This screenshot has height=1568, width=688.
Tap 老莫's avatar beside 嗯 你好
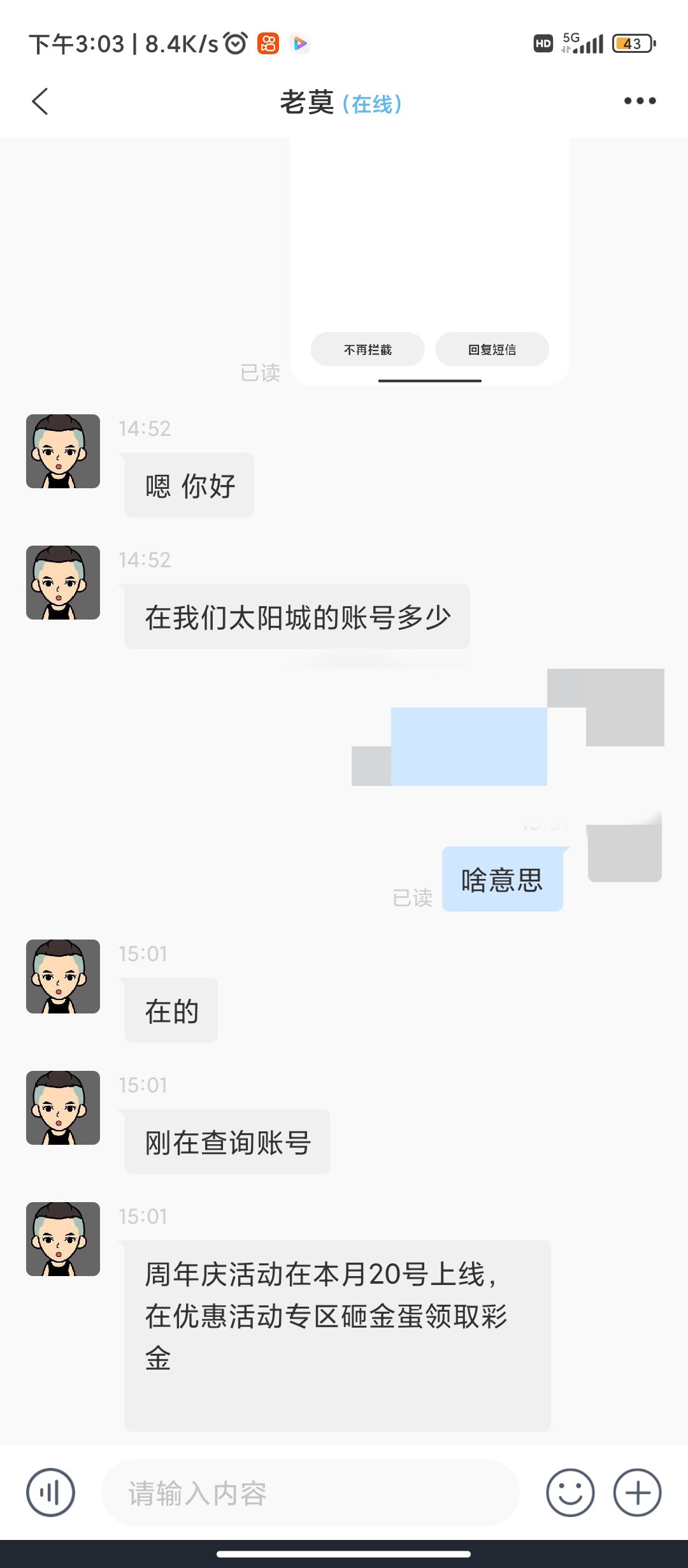[x=63, y=451]
